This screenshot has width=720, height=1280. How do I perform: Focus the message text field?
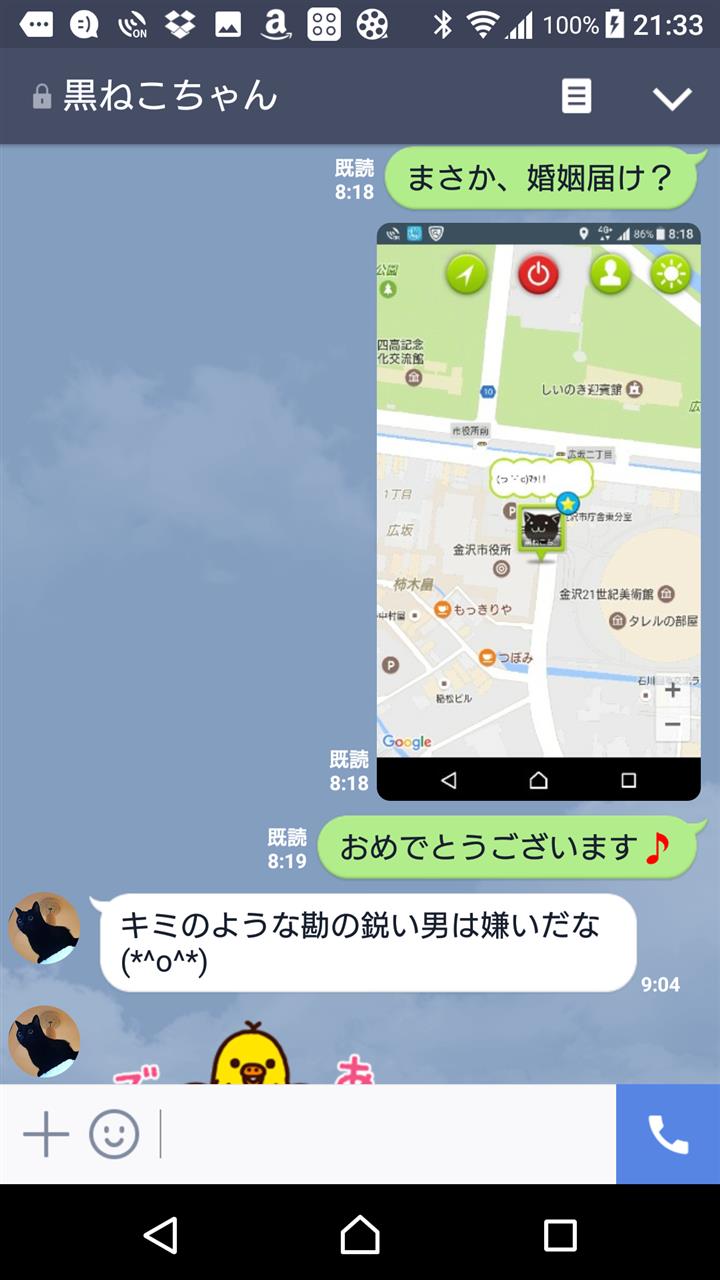(x=385, y=1134)
